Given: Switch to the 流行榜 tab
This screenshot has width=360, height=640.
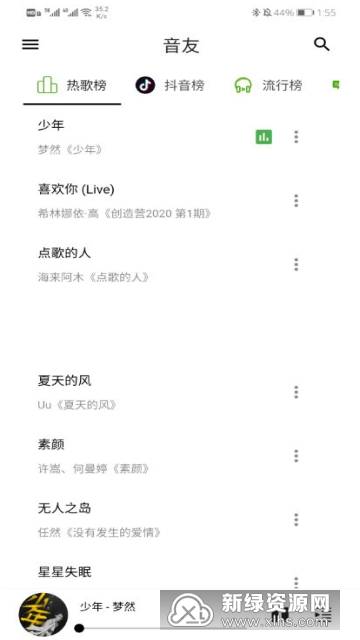Looking at the screenshot, I should pyautogui.click(x=268, y=85).
